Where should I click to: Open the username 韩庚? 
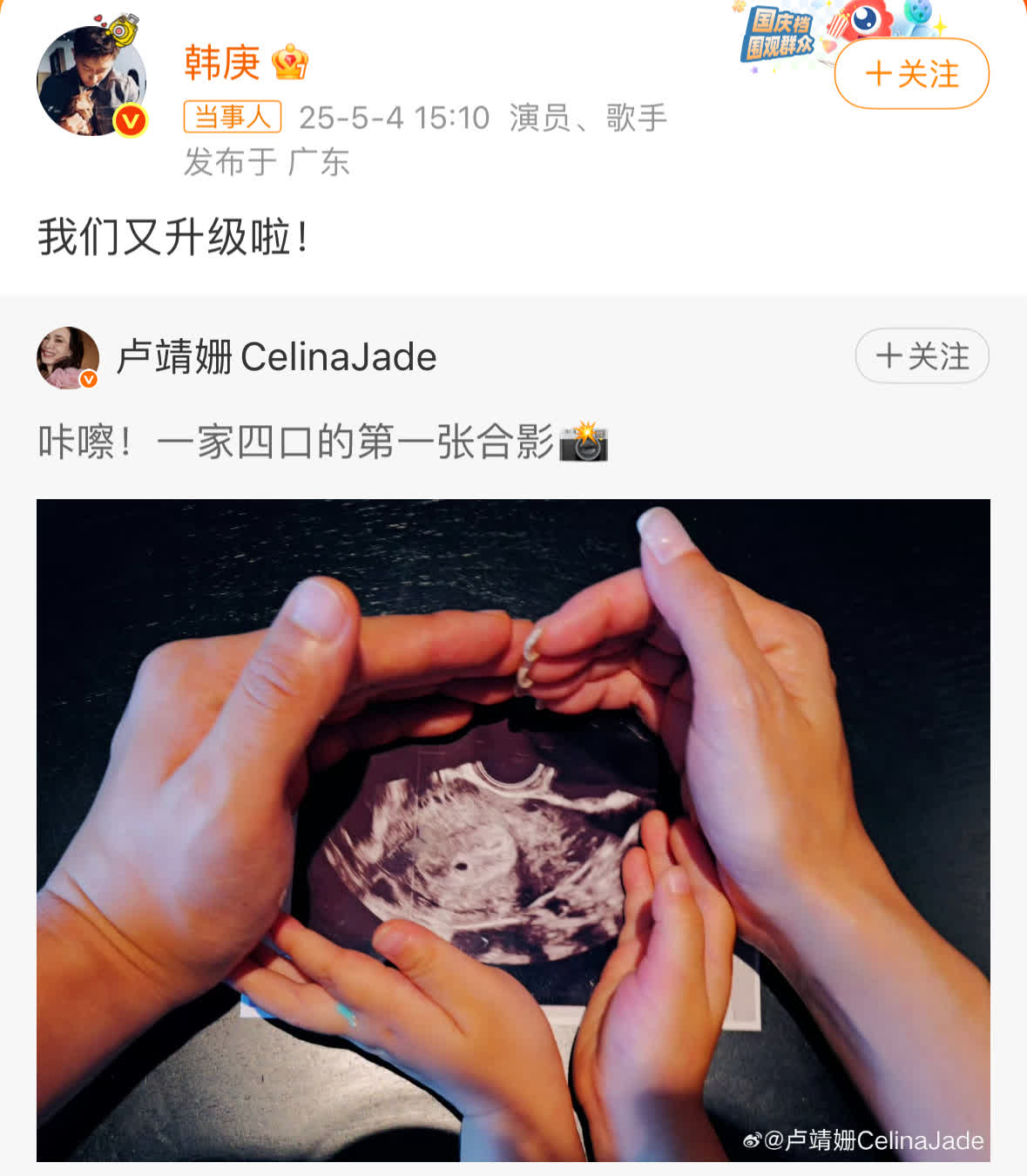point(222,63)
